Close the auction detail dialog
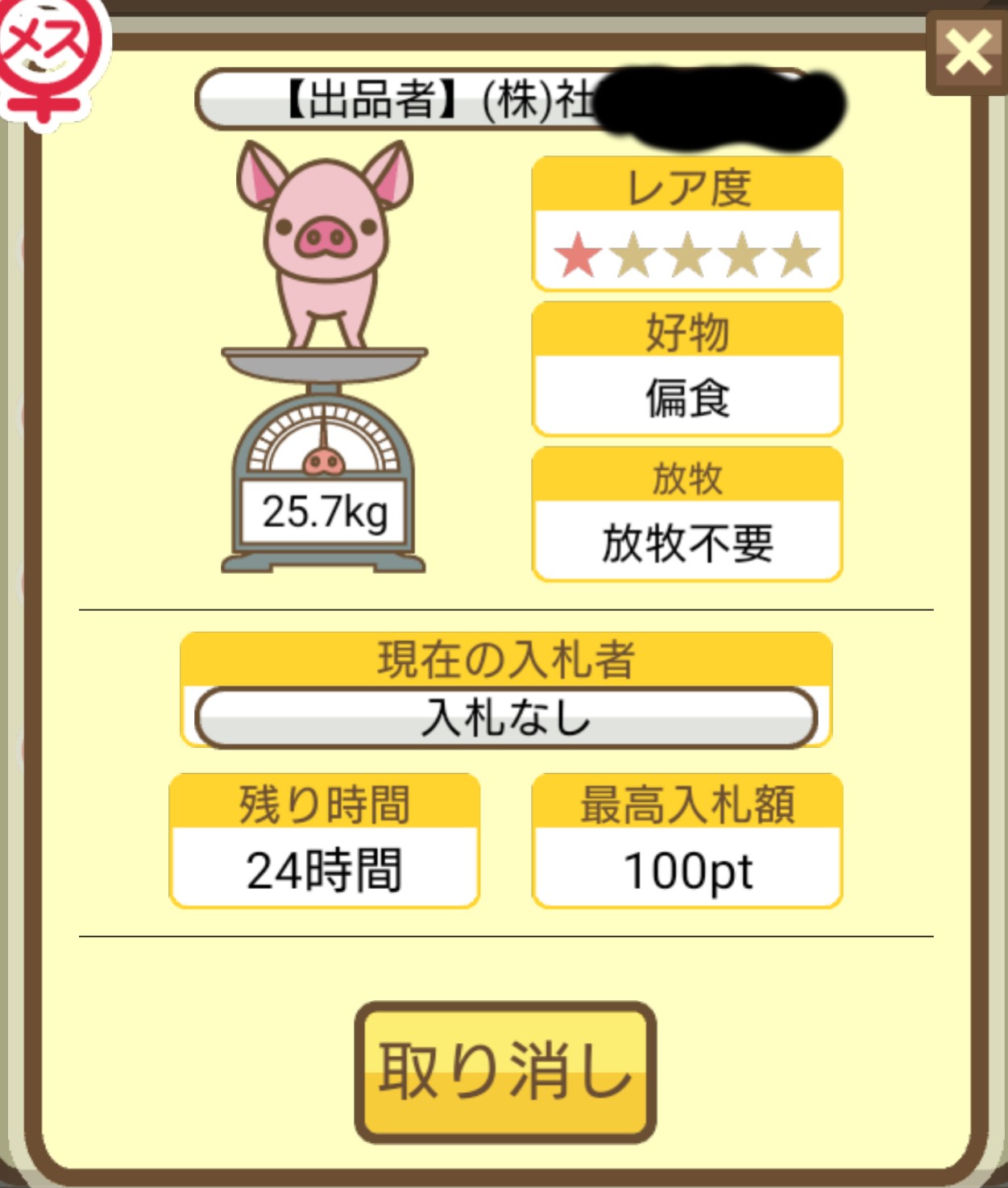The width and height of the screenshot is (1008, 1188). 967,53
